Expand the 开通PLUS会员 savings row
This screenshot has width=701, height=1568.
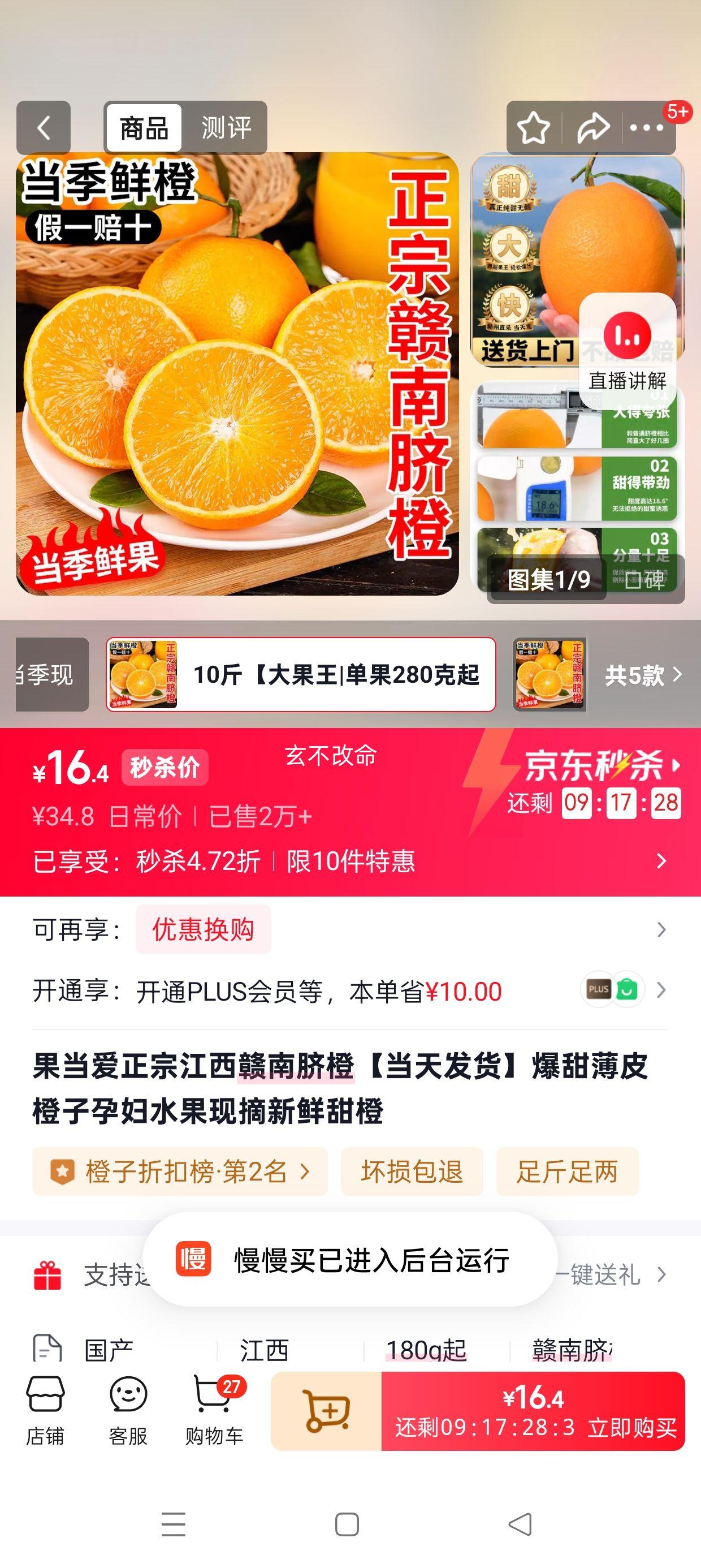[661, 990]
